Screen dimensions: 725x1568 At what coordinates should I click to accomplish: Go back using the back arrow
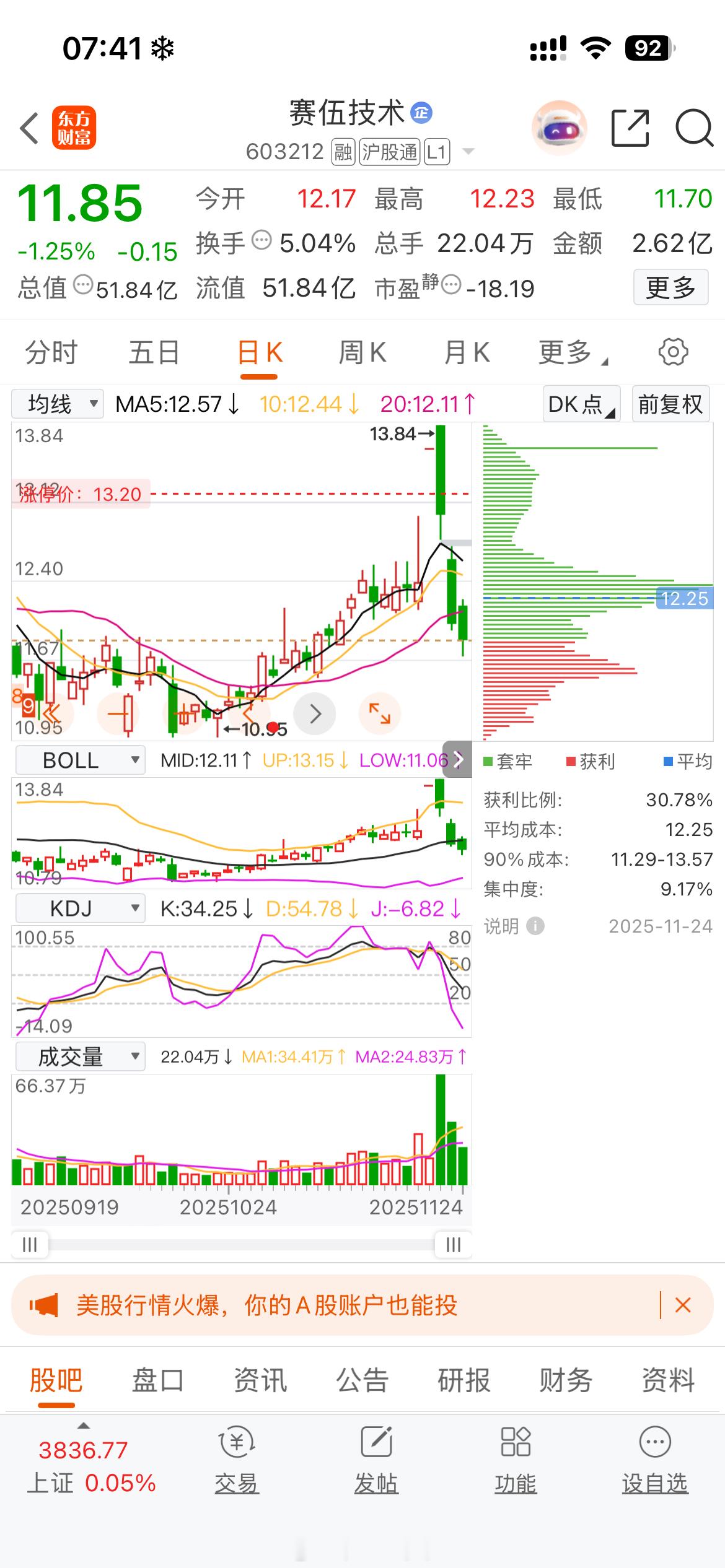[x=29, y=129]
